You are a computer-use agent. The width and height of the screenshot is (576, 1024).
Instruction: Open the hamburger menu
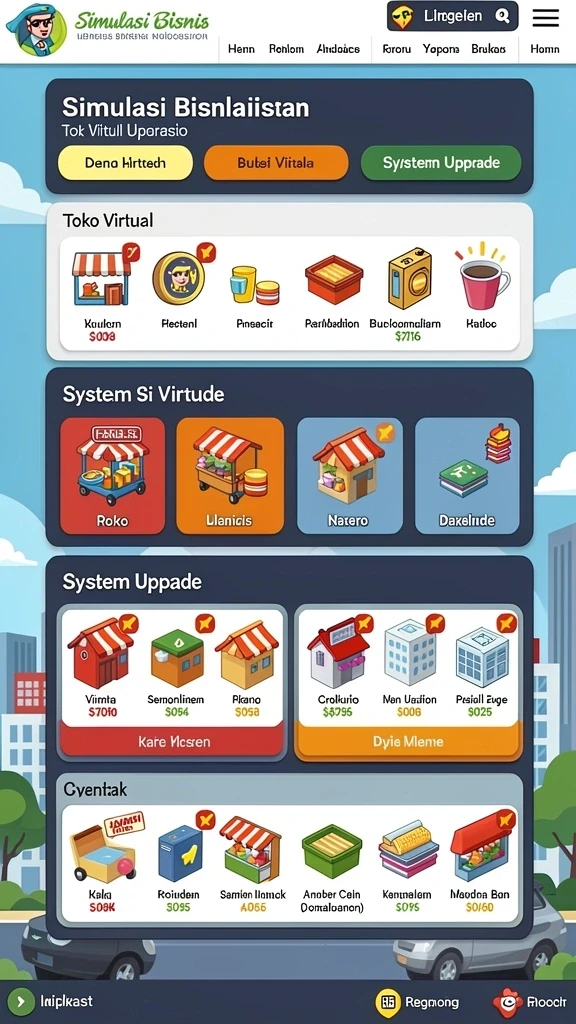click(x=545, y=18)
